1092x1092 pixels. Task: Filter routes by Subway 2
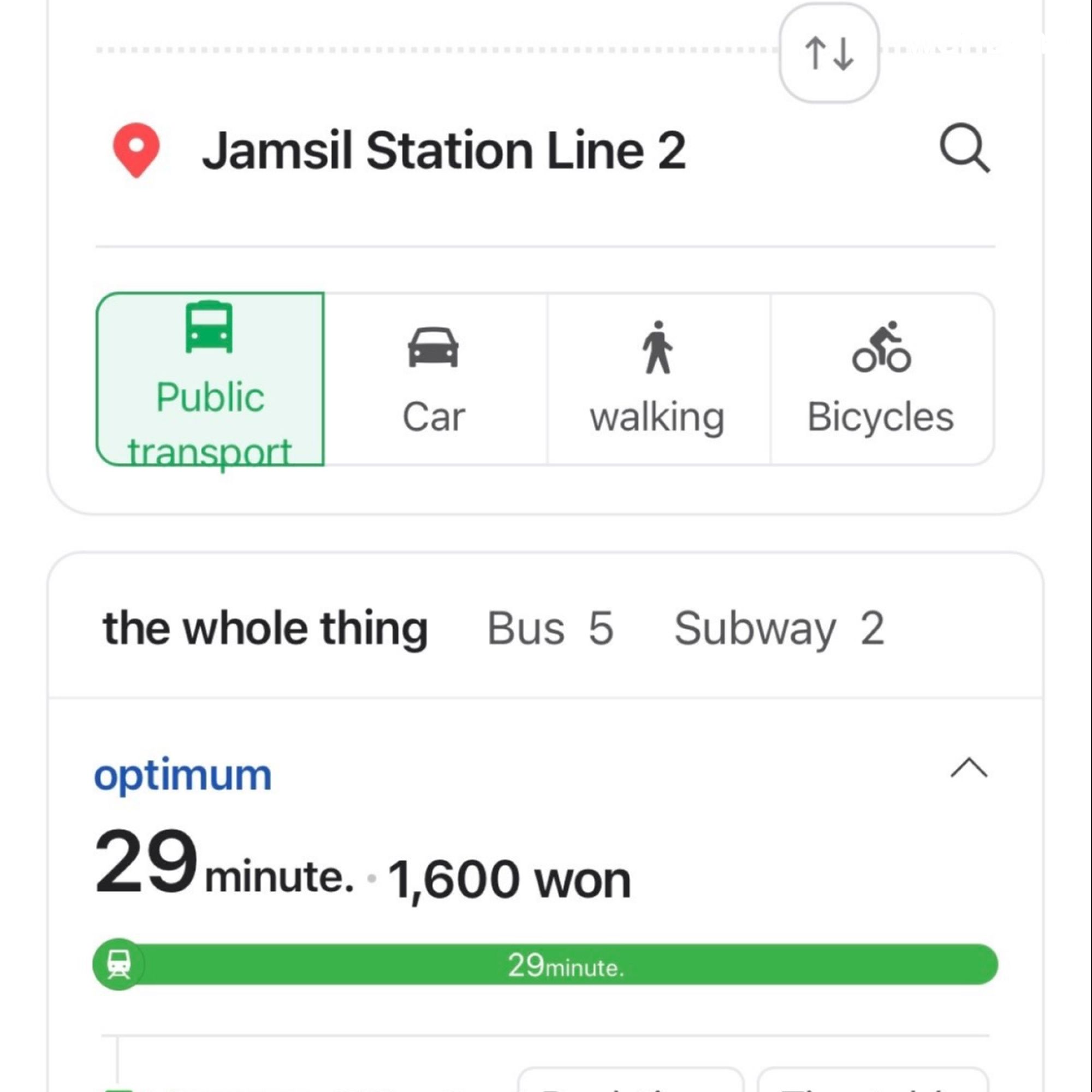779,628
